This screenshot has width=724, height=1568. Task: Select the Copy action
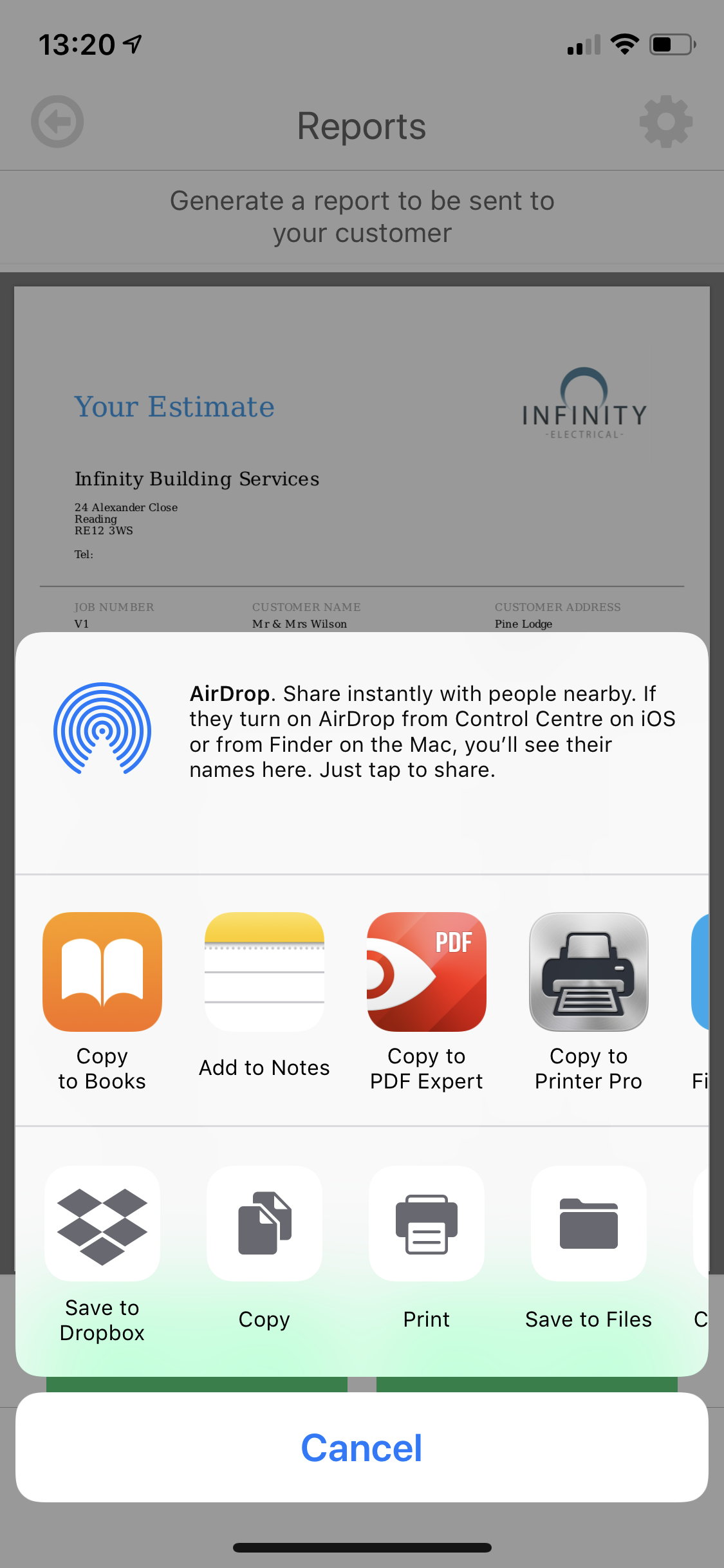(x=265, y=1224)
